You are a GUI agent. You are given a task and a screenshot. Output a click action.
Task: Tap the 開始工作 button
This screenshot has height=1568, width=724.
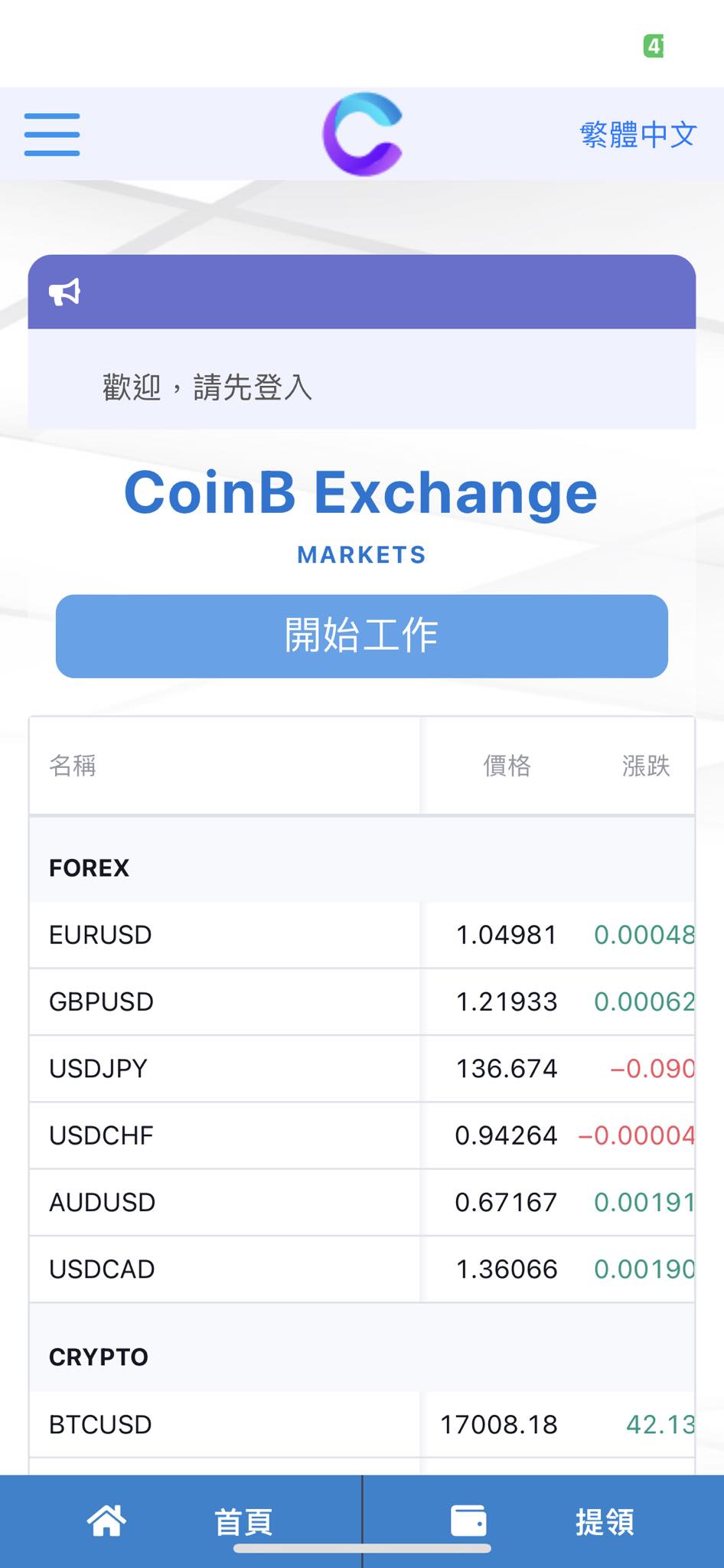point(362,636)
